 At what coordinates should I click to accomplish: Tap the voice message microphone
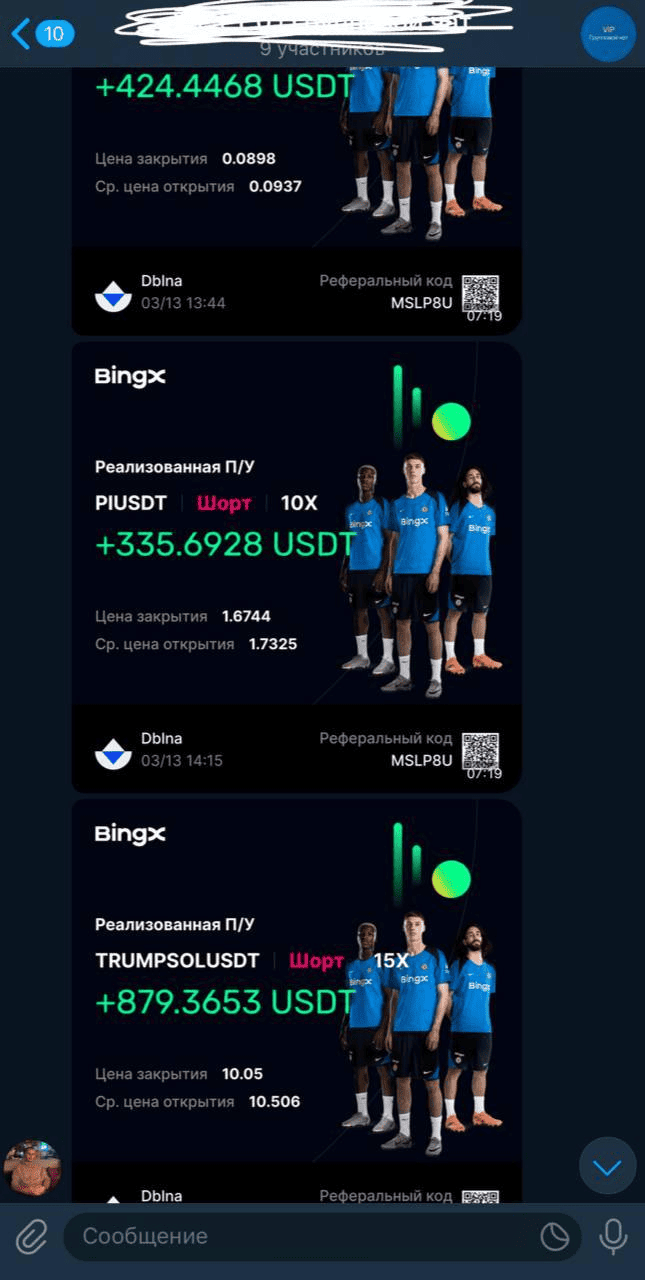tap(612, 1237)
